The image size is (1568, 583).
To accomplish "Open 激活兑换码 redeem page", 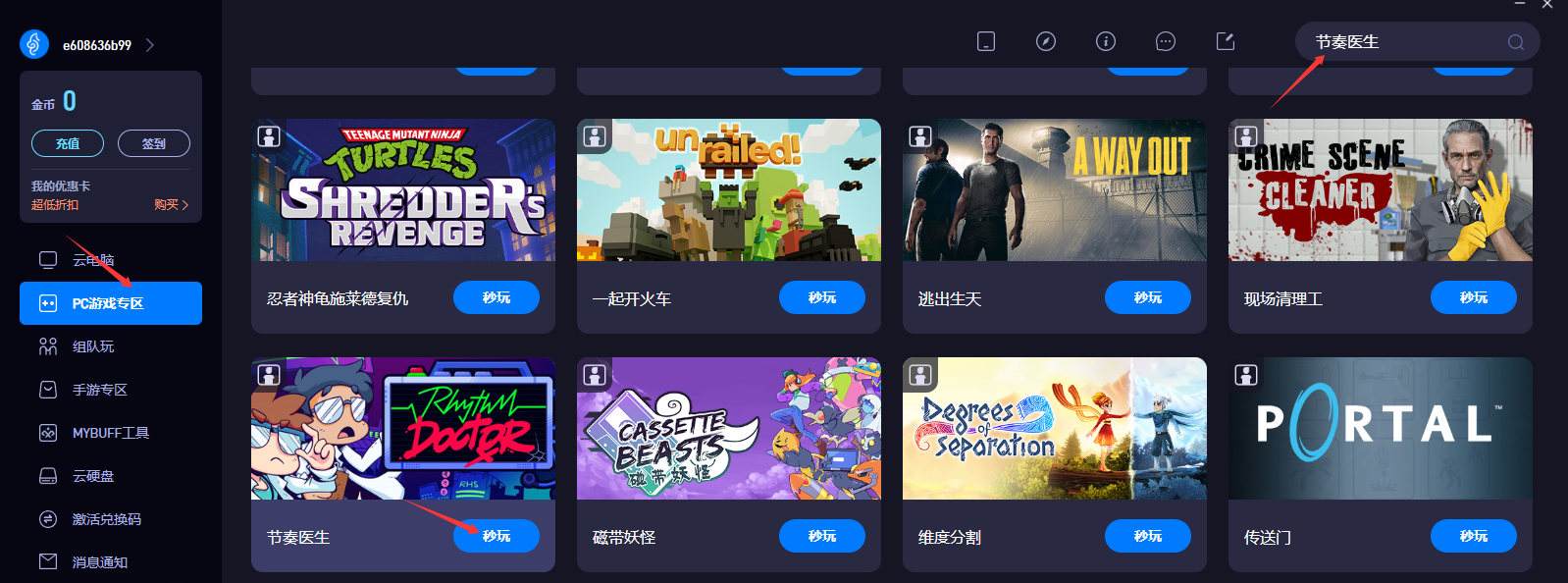I will point(106,519).
